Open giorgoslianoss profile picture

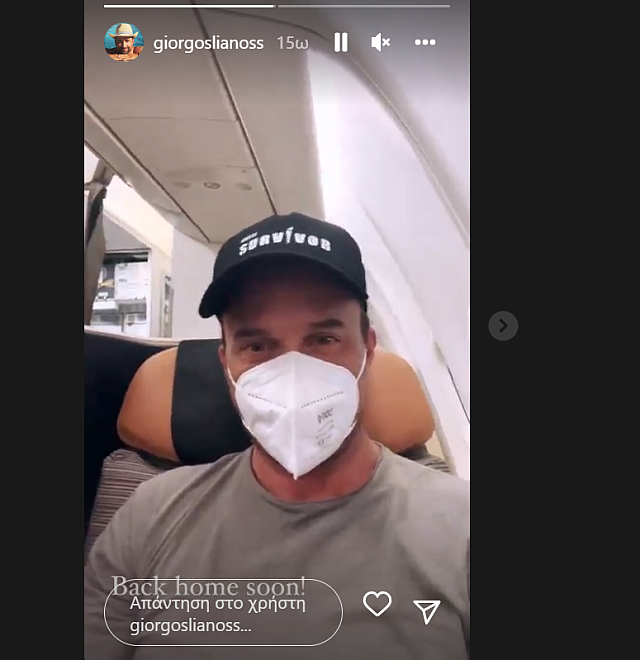click(x=124, y=42)
